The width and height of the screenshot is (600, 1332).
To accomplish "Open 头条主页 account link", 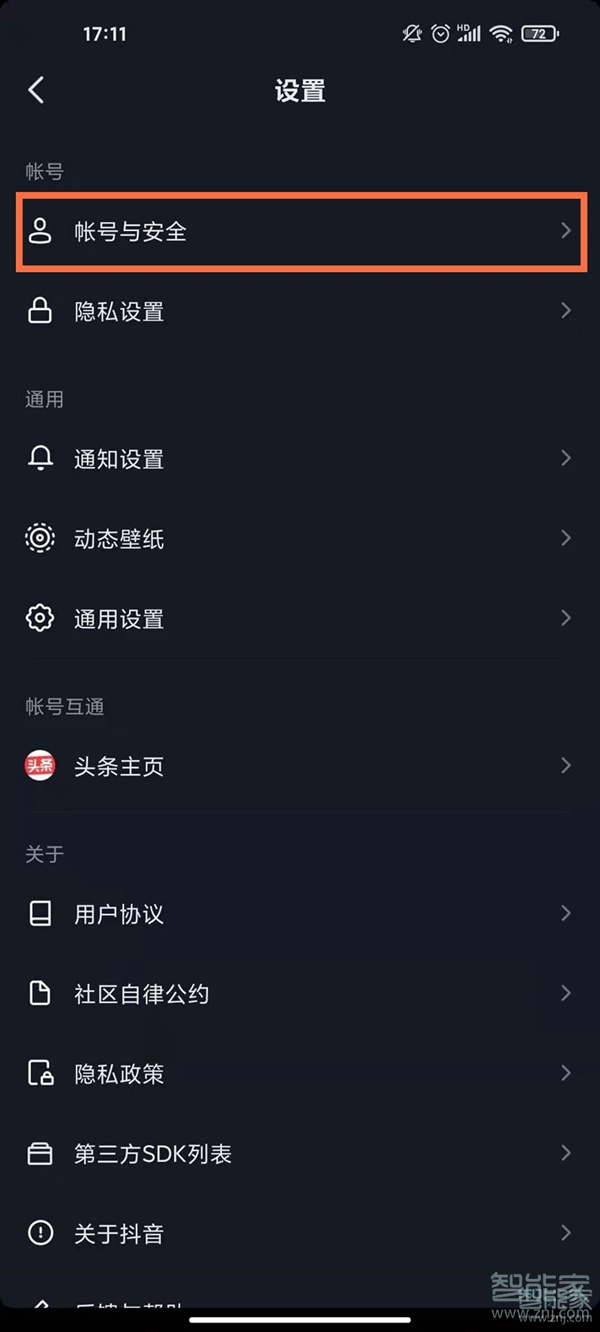I will click(300, 767).
